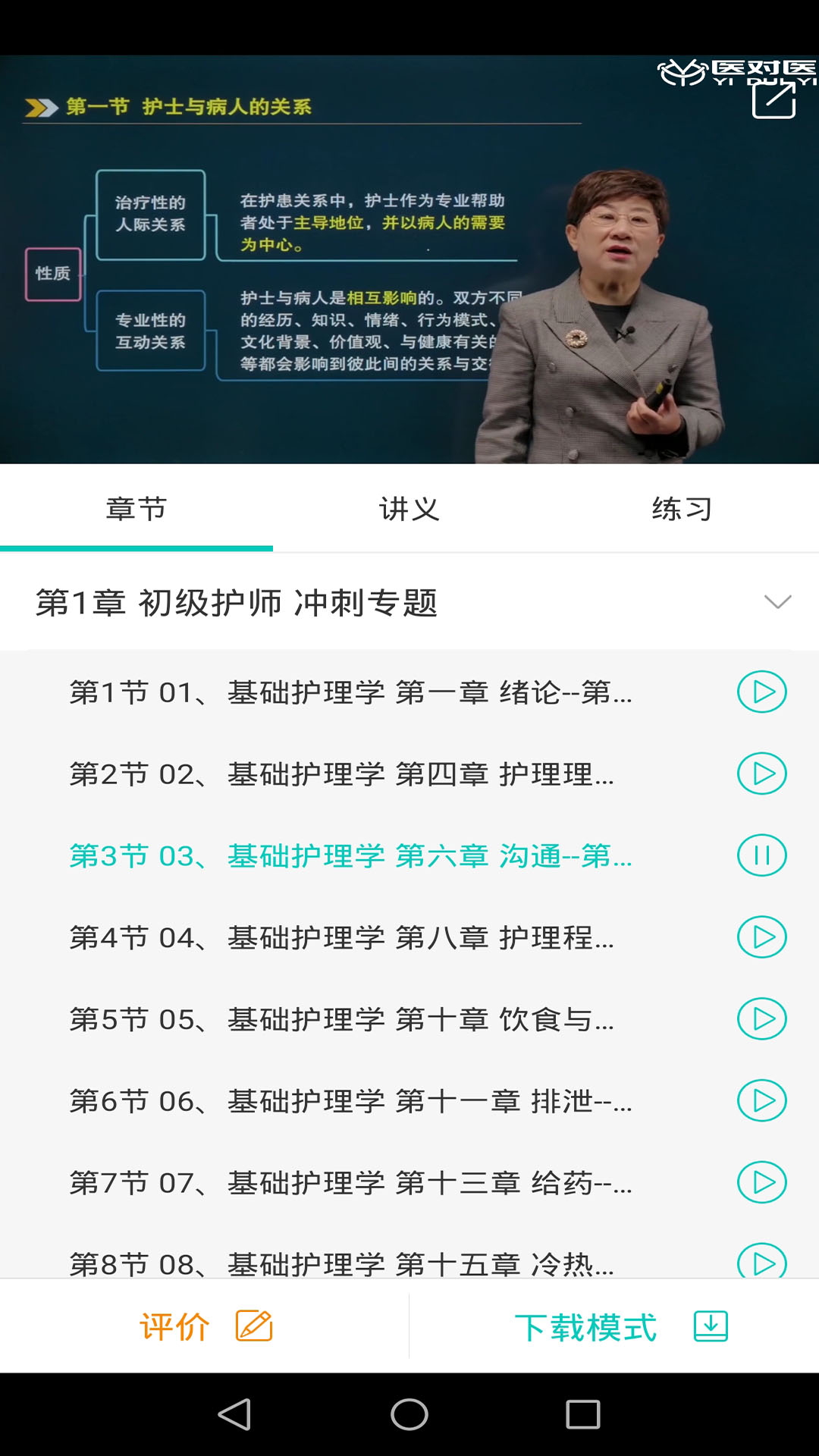
Task: Tap the share icon on the video
Action: coord(773,100)
